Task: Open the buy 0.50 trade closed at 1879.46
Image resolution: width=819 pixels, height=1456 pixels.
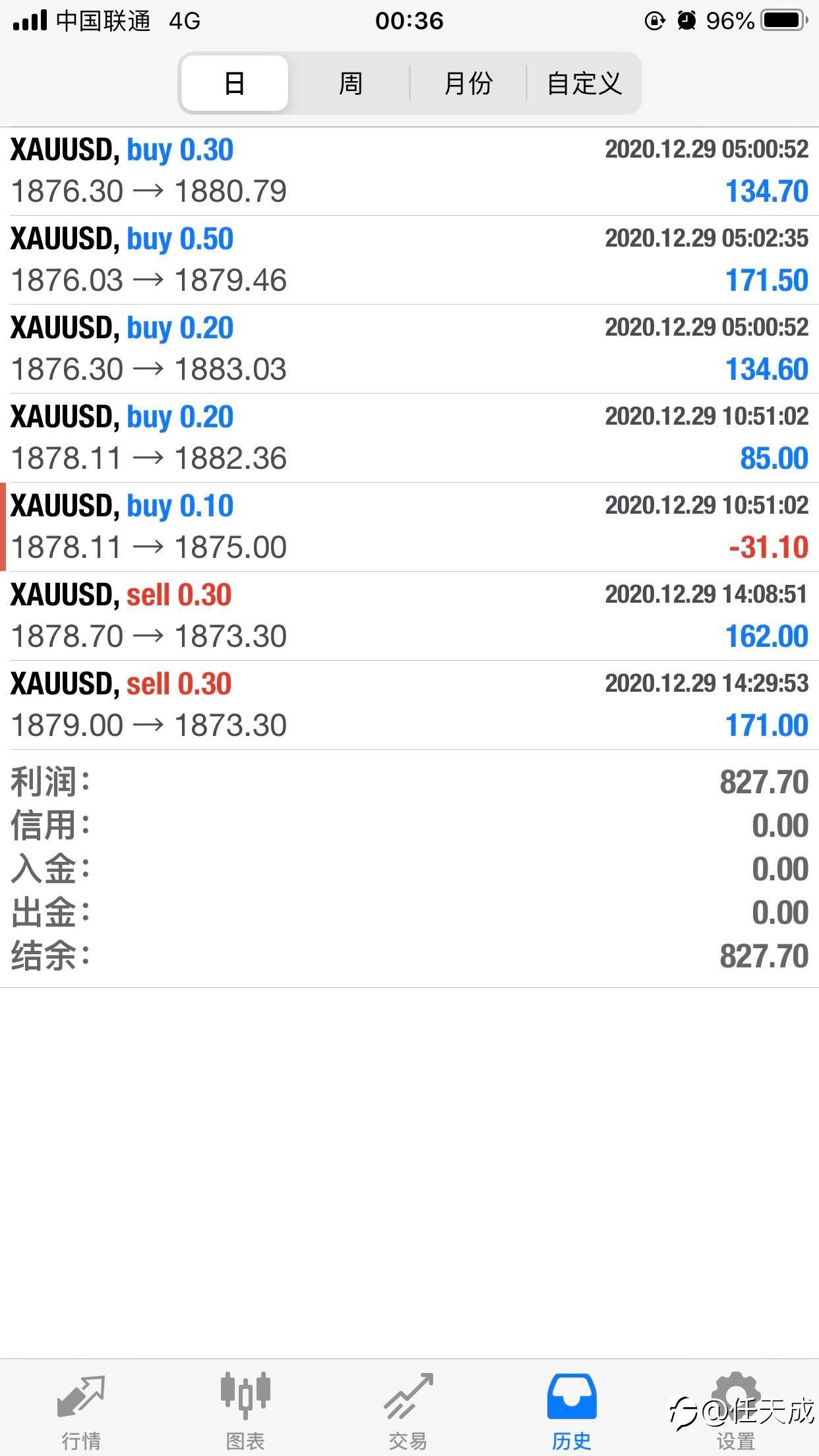Action: click(409, 260)
